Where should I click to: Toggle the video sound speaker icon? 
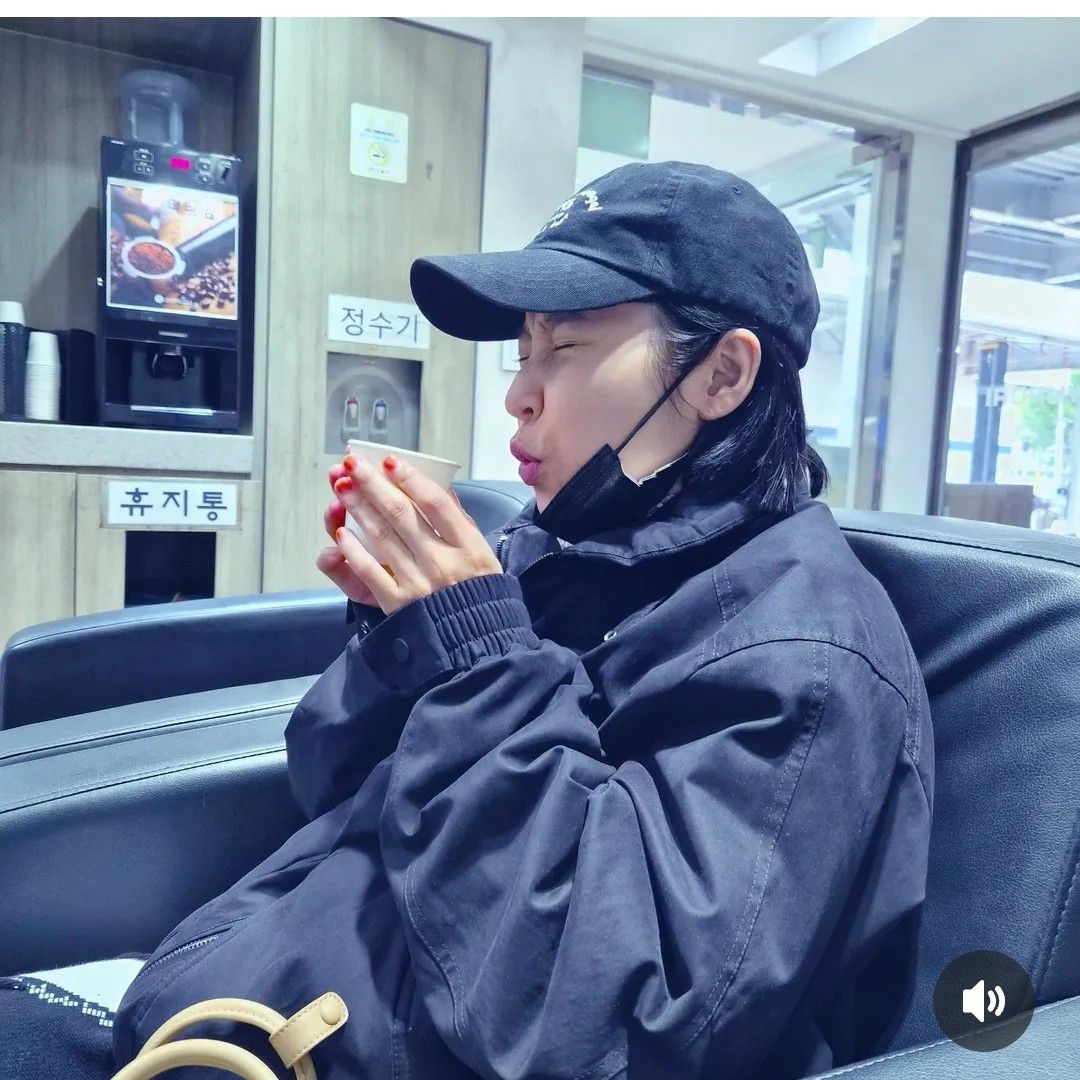point(983,1000)
